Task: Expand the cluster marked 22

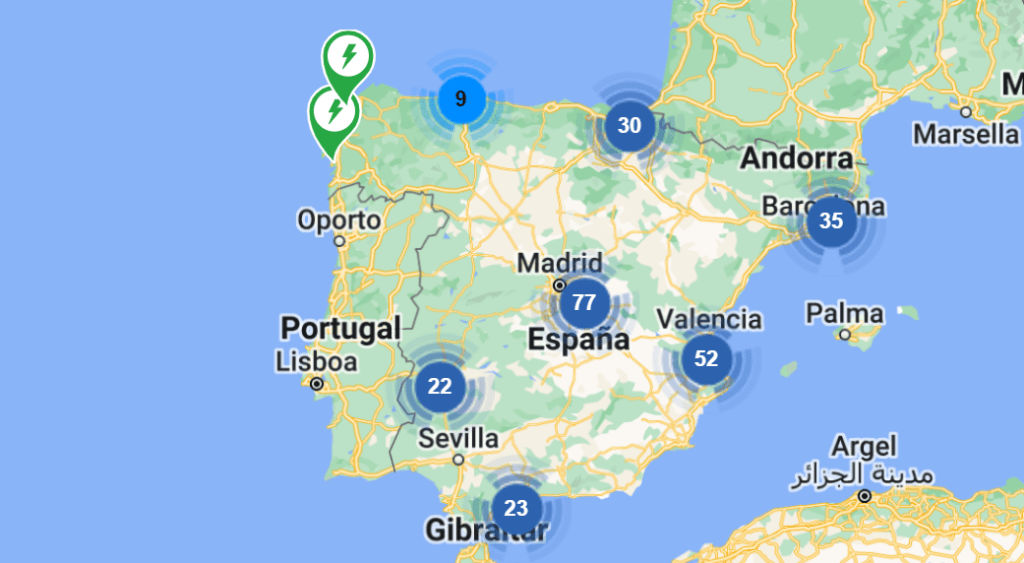Action: pyautogui.click(x=440, y=386)
